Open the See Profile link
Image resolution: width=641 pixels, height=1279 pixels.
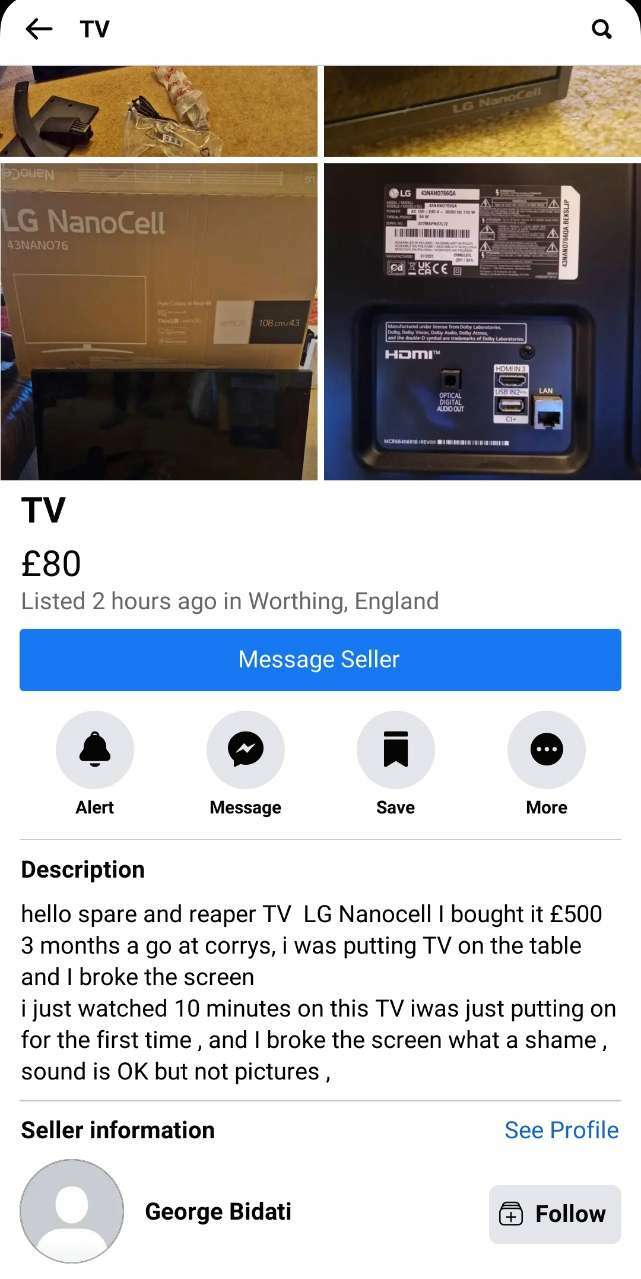pyautogui.click(x=561, y=1130)
